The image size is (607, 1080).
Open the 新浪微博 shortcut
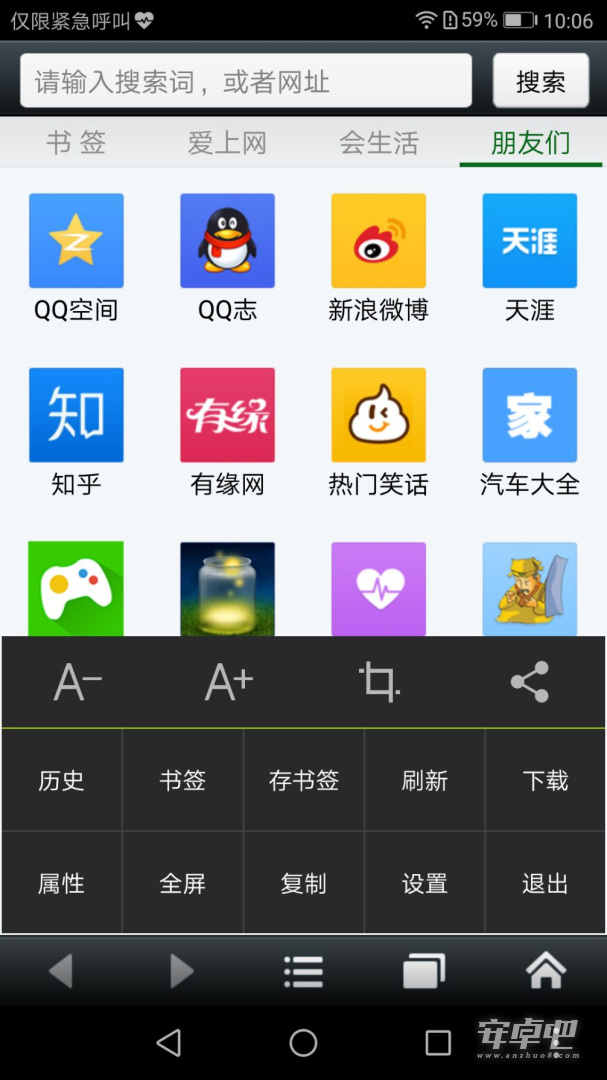[378, 258]
